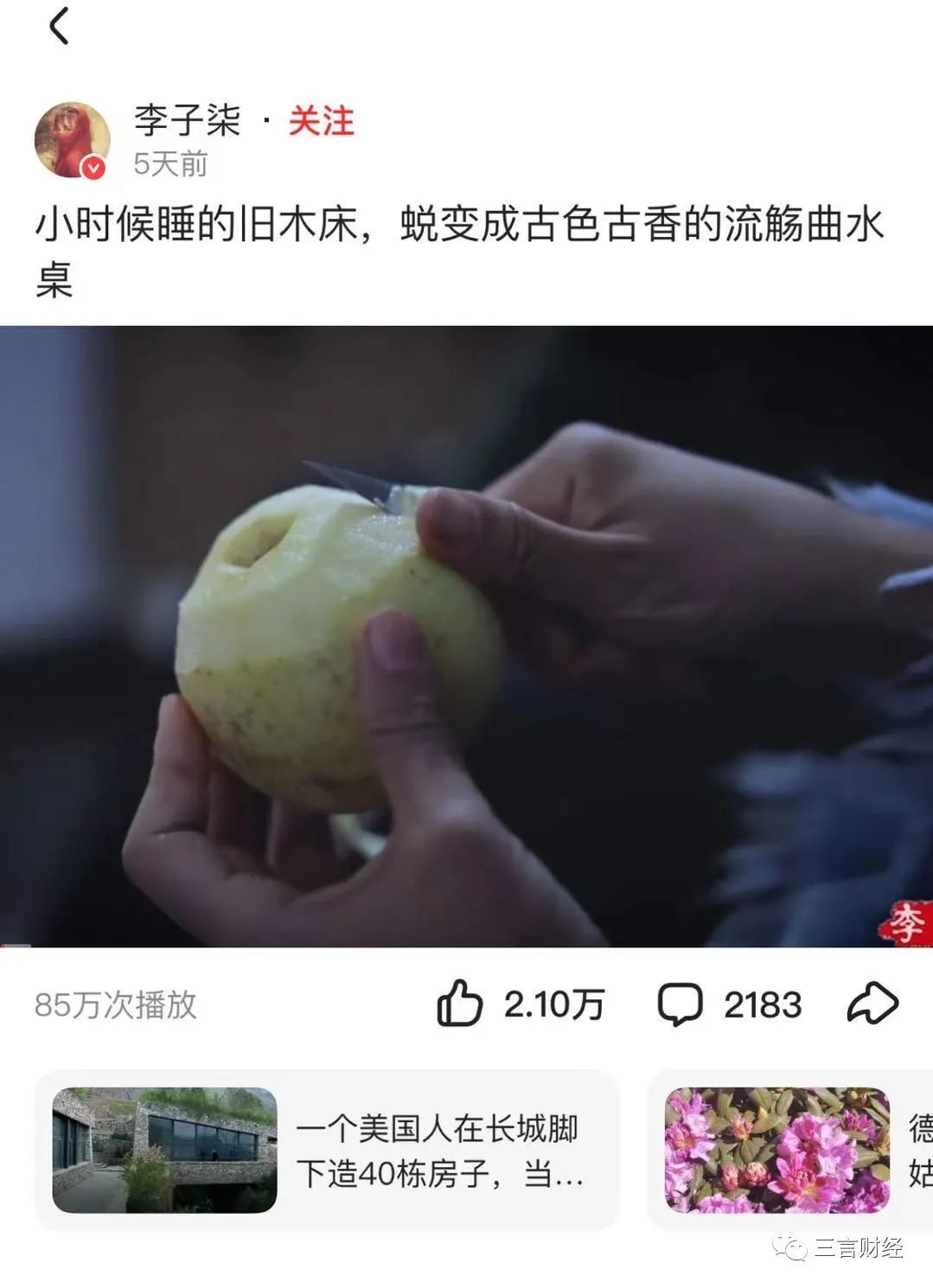Like this video via the thumbs-up icon
Screen dimensions: 933x1288
click(459, 1004)
